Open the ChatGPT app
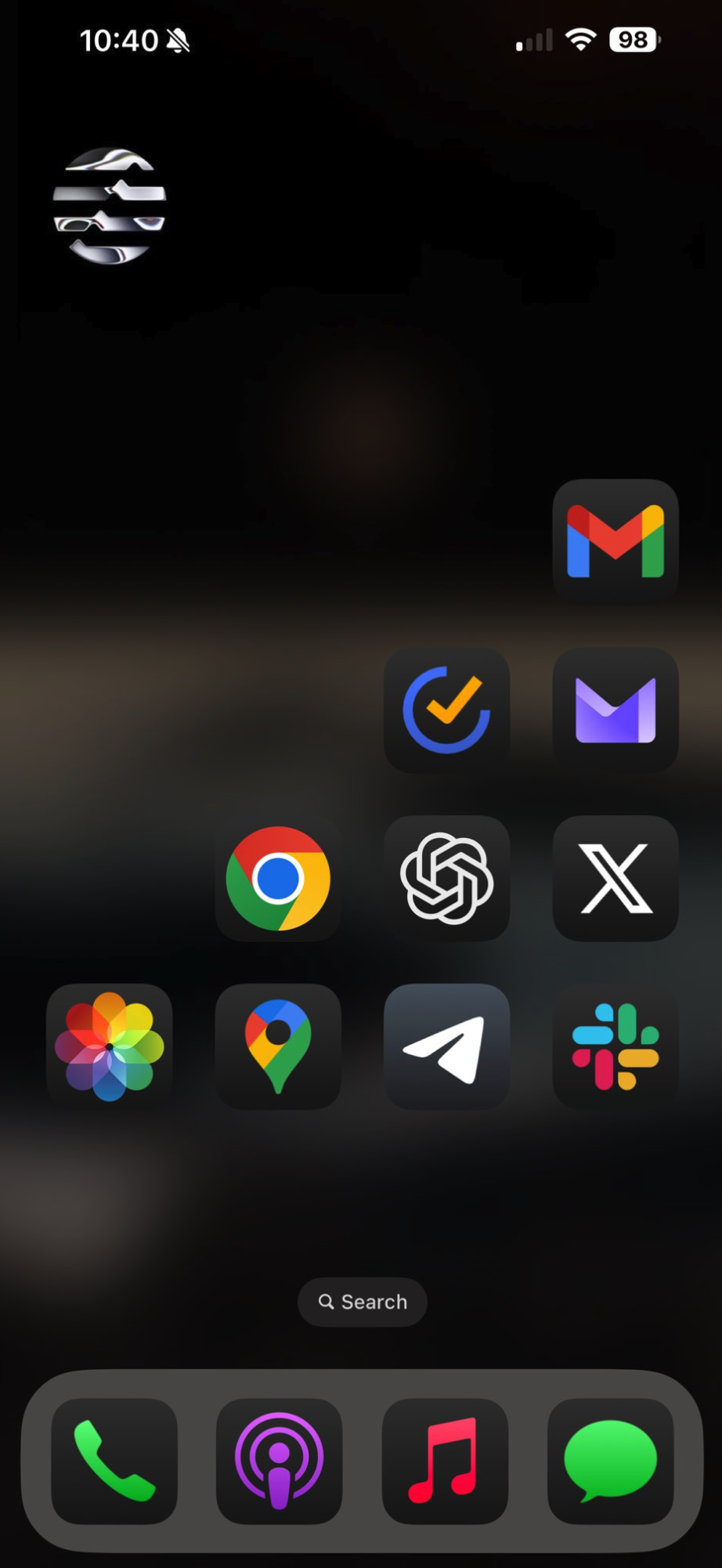The height and width of the screenshot is (1568, 722). [446, 878]
